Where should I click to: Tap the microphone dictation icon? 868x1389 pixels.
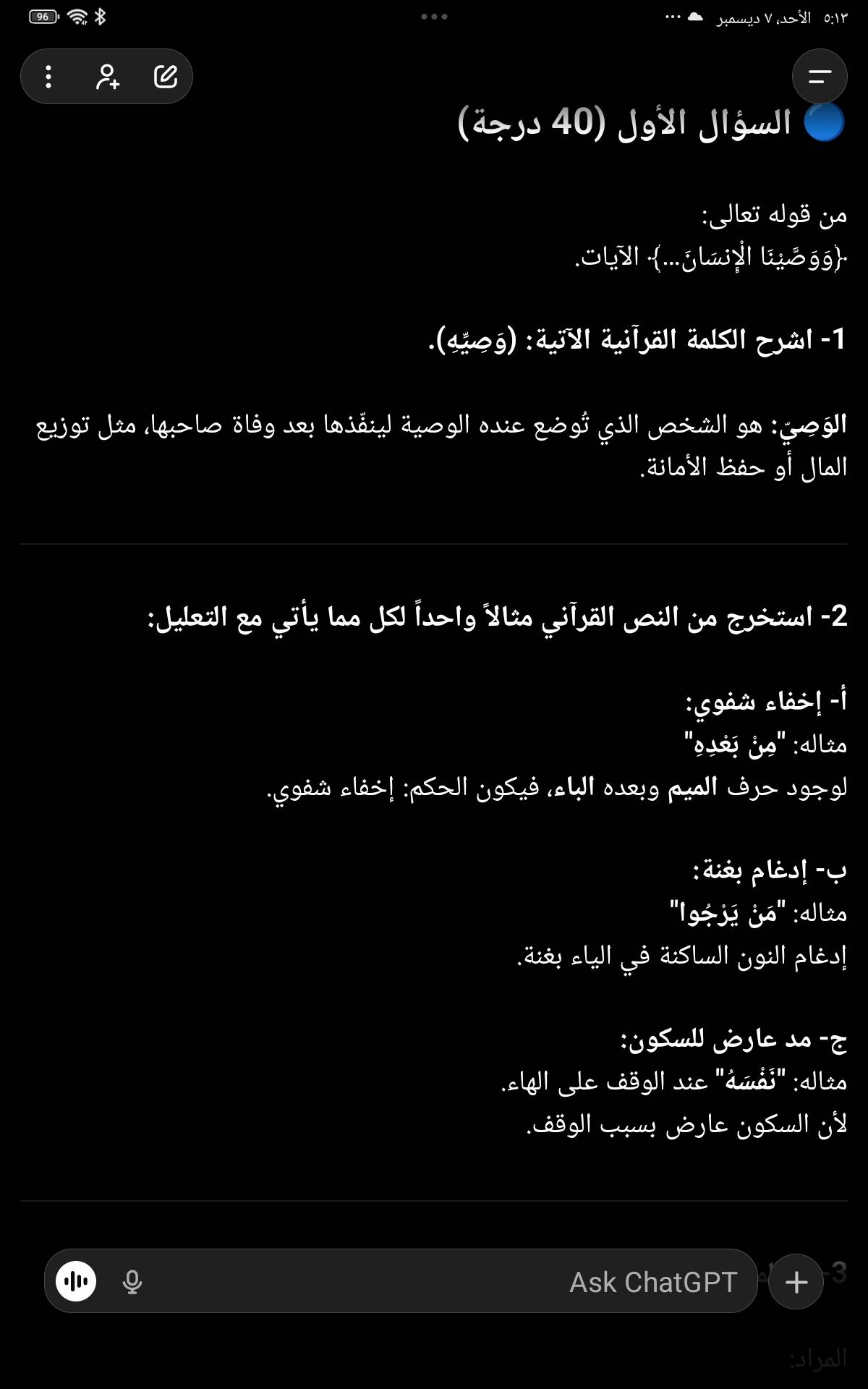pyautogui.click(x=132, y=1282)
